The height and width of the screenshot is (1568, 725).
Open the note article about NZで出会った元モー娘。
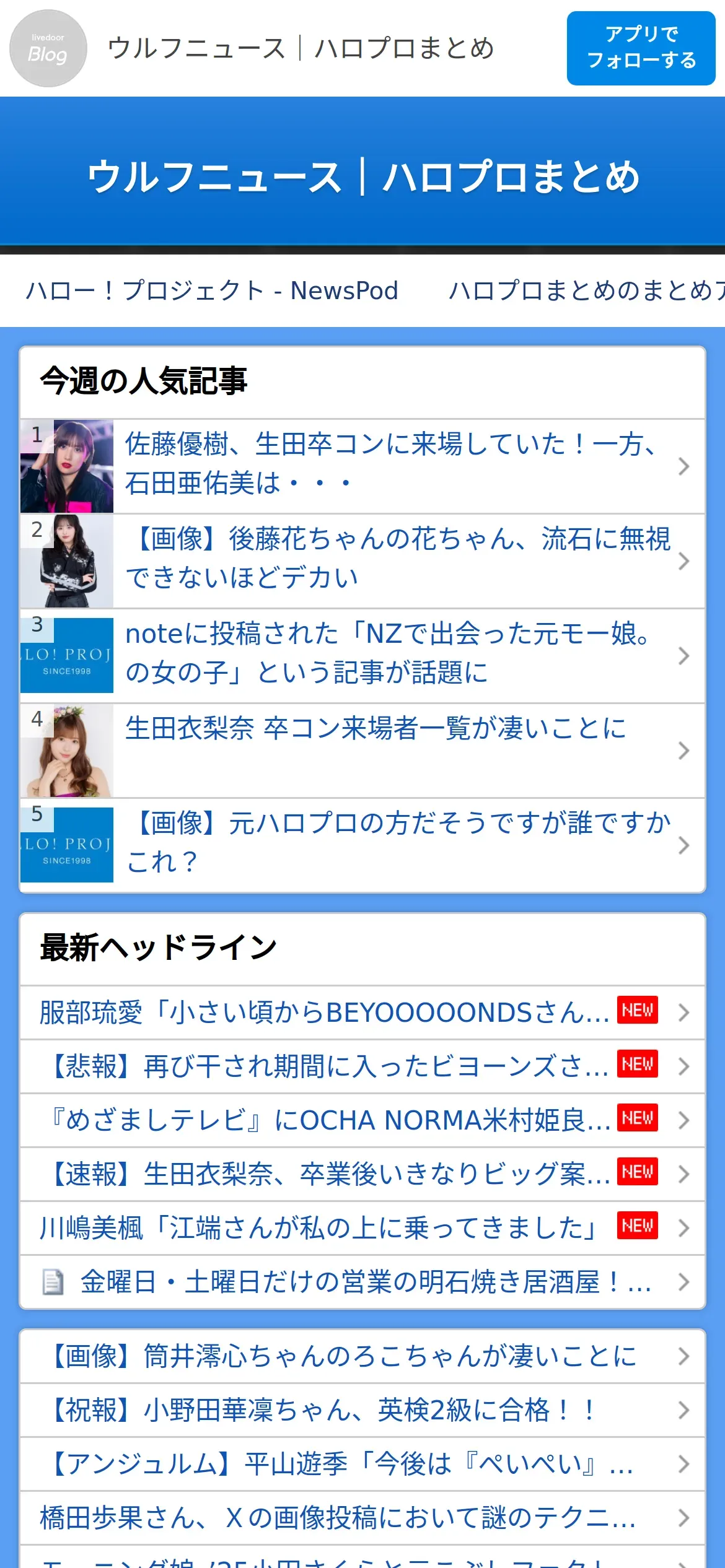click(387, 654)
